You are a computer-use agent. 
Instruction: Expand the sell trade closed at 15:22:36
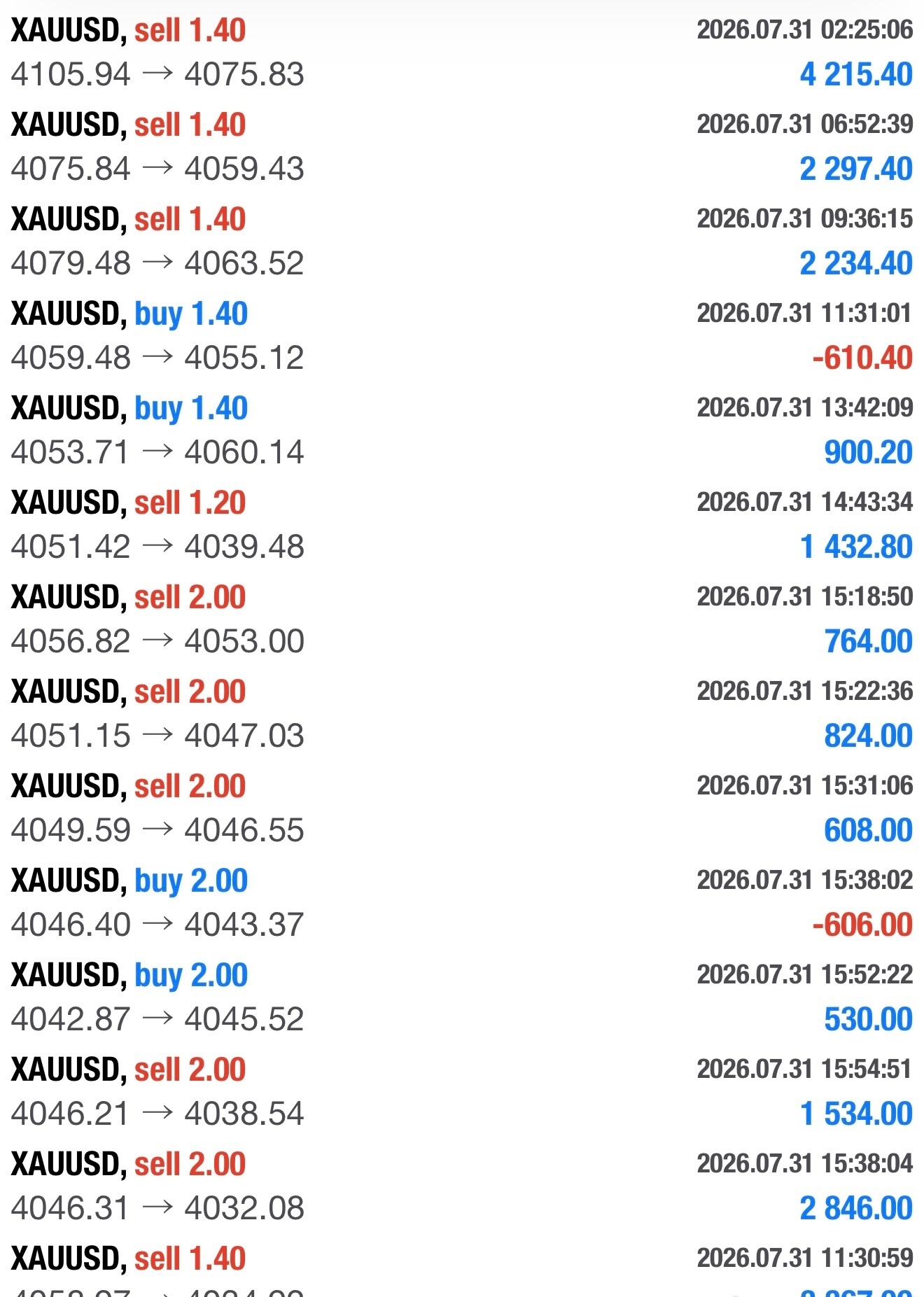point(462,714)
